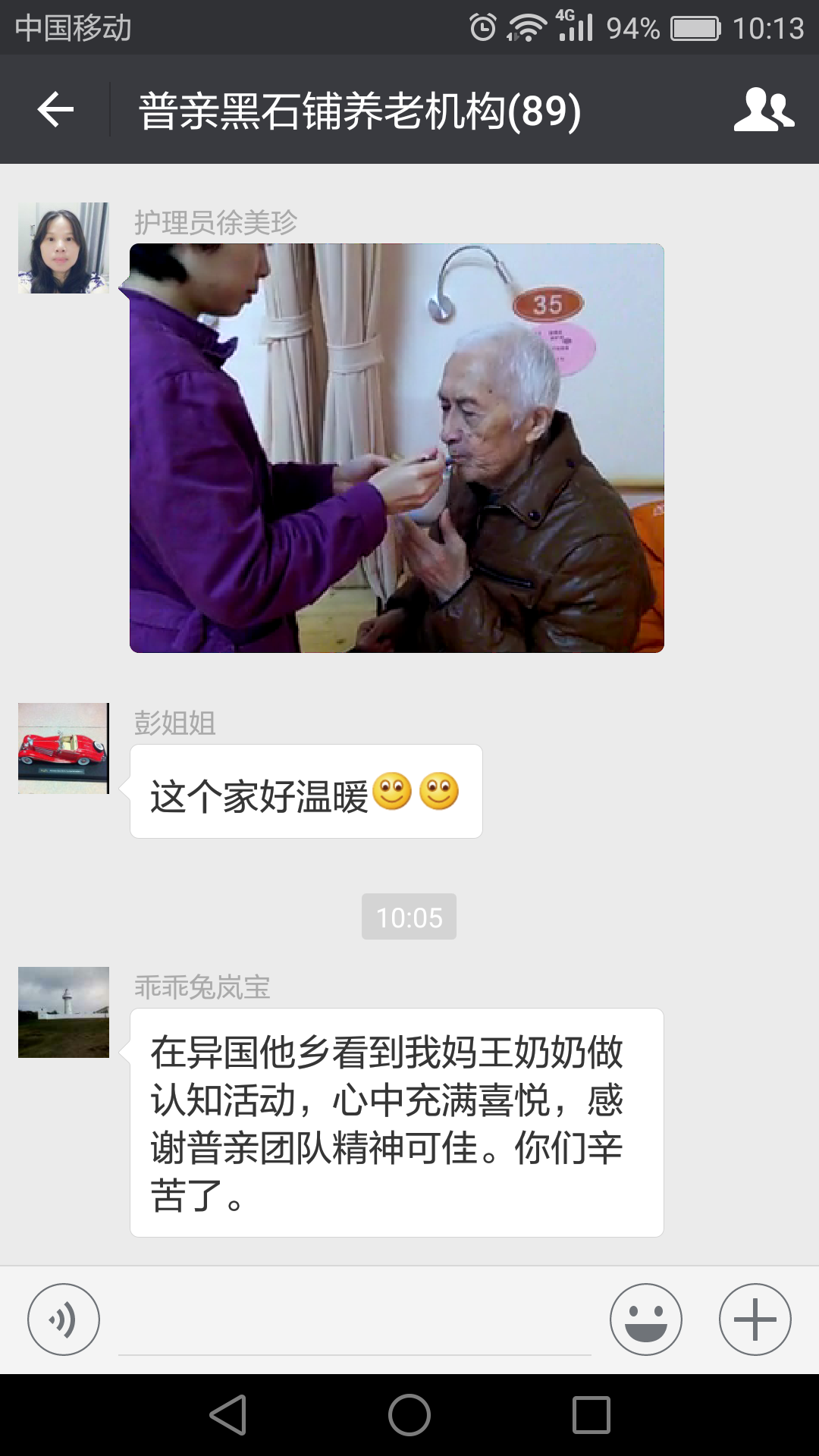This screenshot has width=819, height=1456.
Task: Open the emoji sticker panel
Action: 645,1319
